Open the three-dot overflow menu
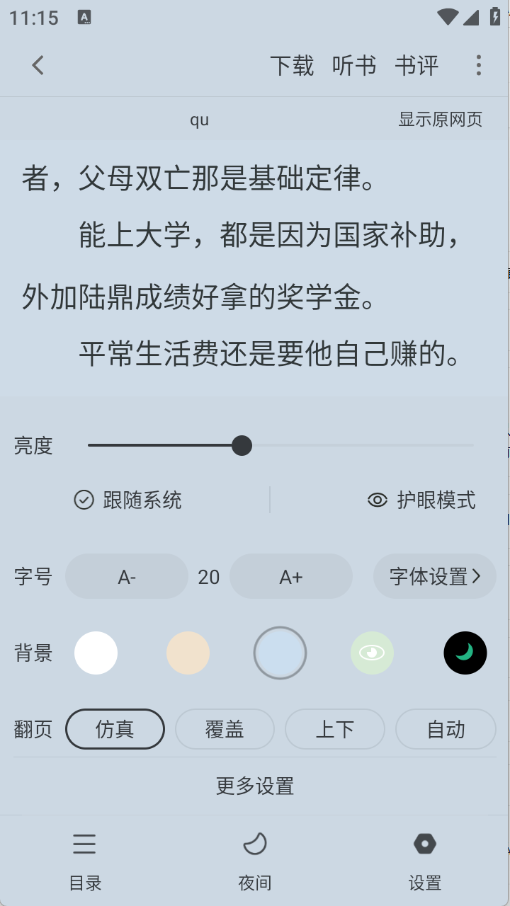 [478, 65]
